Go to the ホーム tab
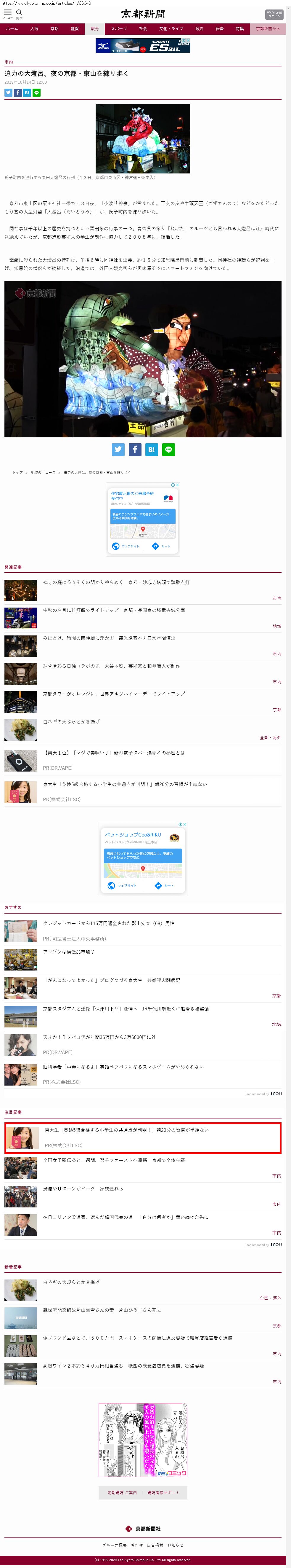 click(12, 28)
